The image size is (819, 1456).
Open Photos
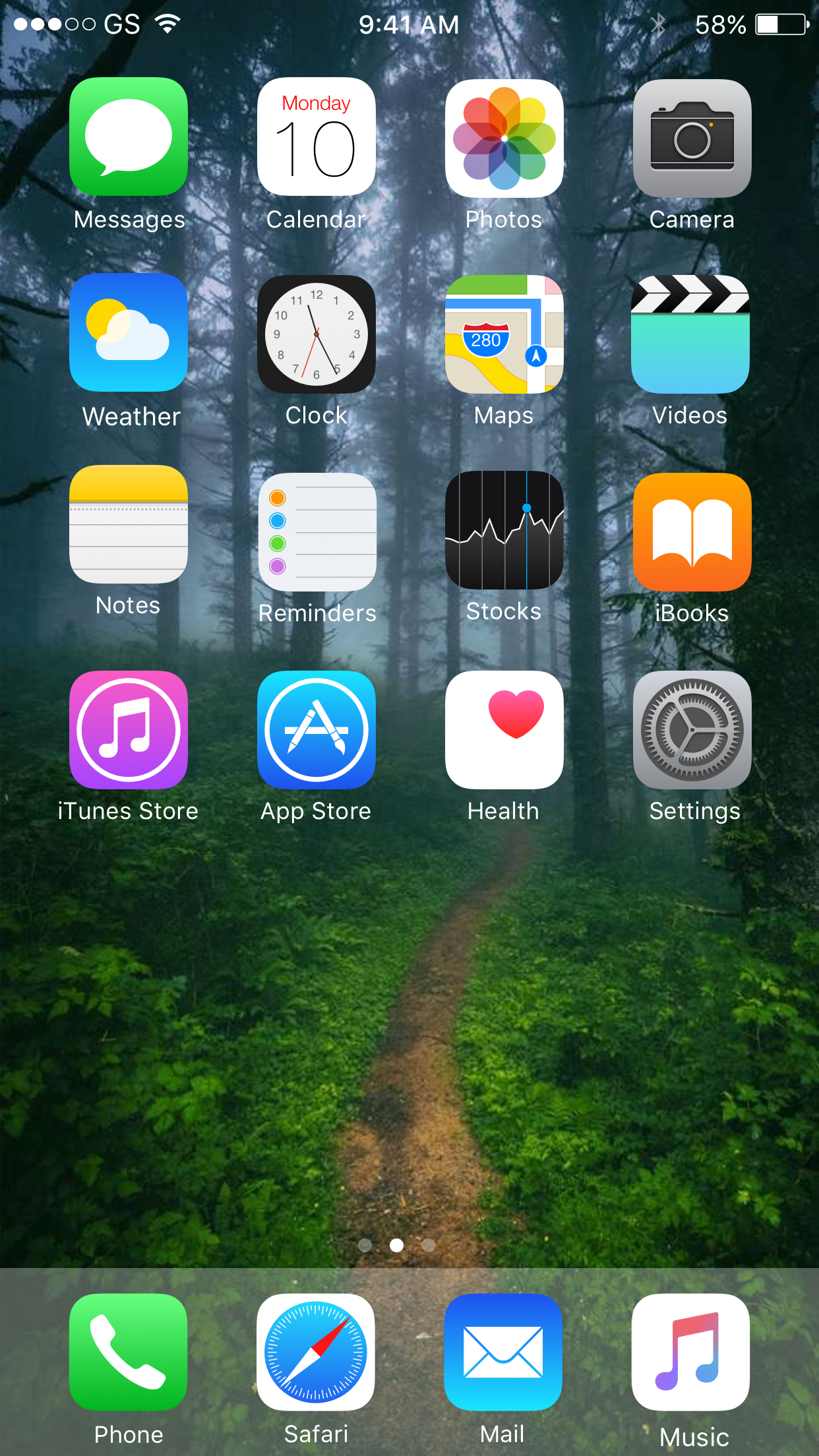(504, 138)
